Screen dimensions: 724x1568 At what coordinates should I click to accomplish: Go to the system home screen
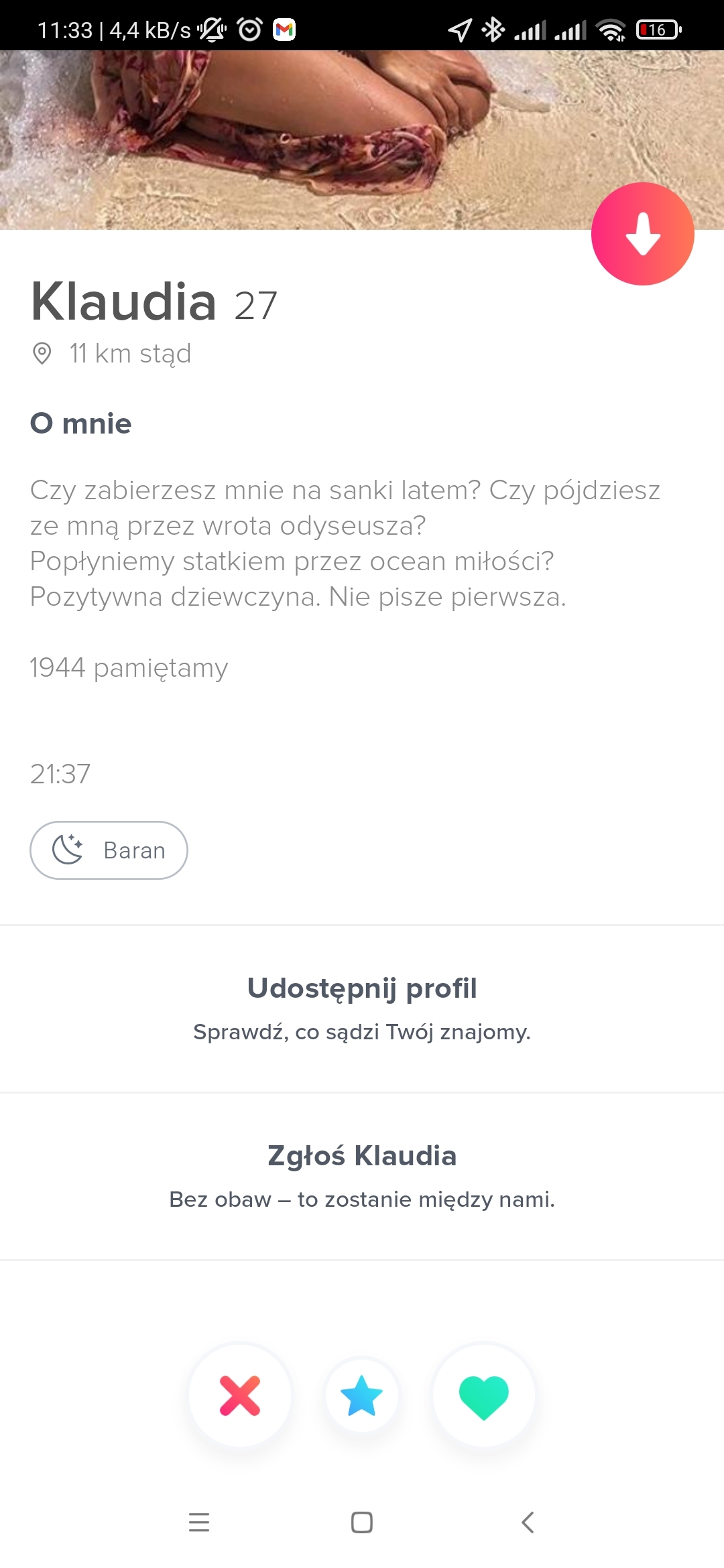tap(362, 1522)
